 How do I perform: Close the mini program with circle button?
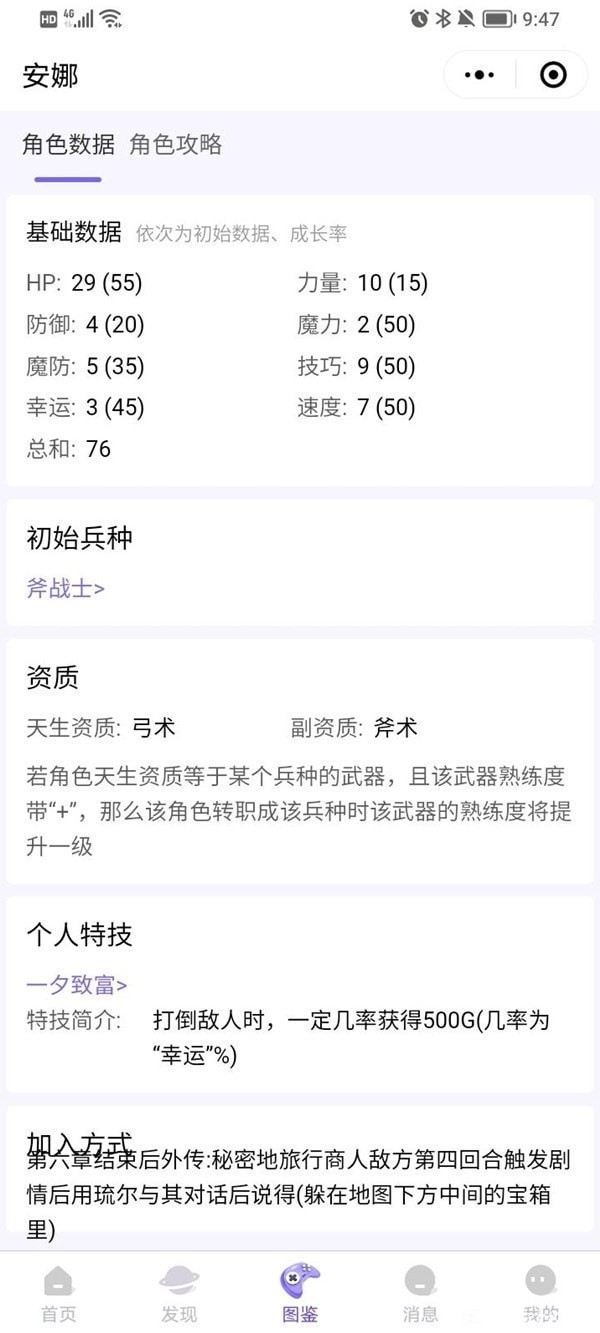(x=553, y=75)
